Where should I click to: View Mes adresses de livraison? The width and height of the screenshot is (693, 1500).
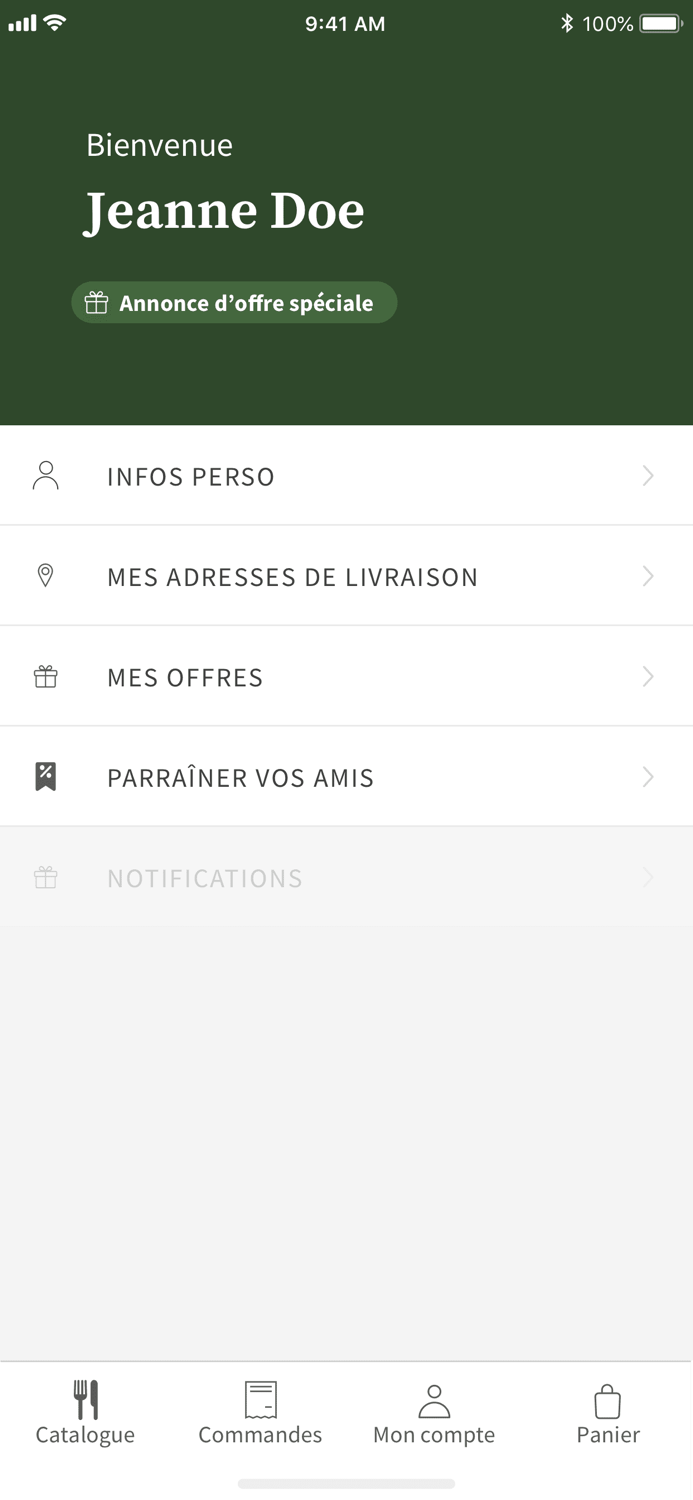pyautogui.click(x=346, y=576)
